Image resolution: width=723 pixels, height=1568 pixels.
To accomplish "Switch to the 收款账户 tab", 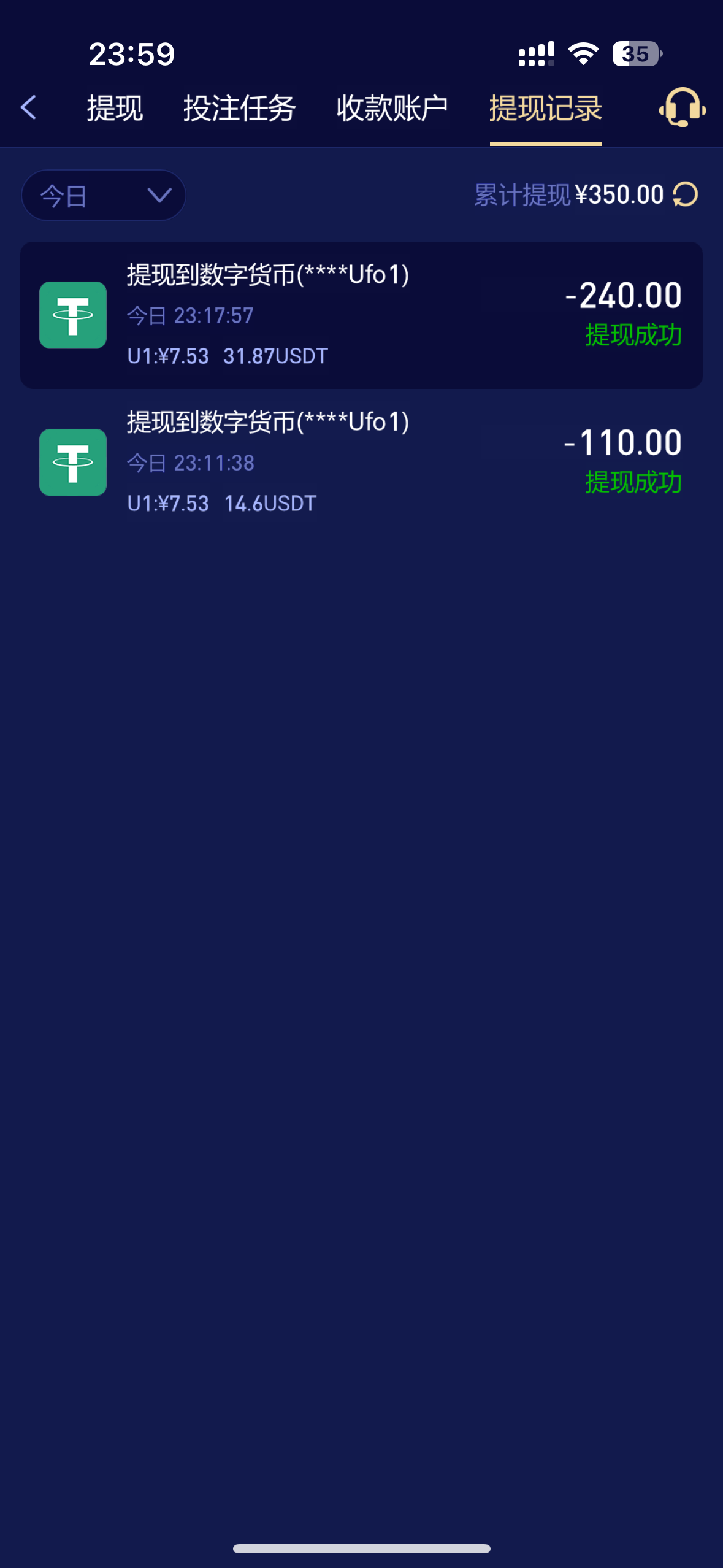I will (392, 109).
